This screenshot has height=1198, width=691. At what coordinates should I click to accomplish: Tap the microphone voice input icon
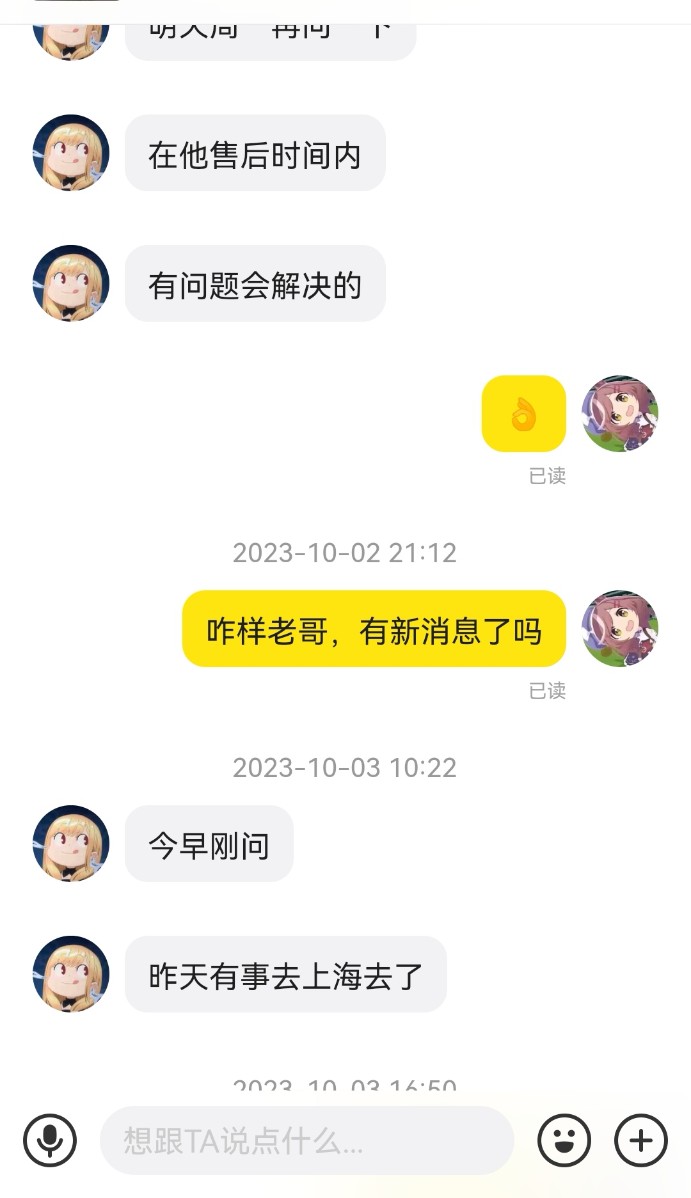coord(50,1141)
